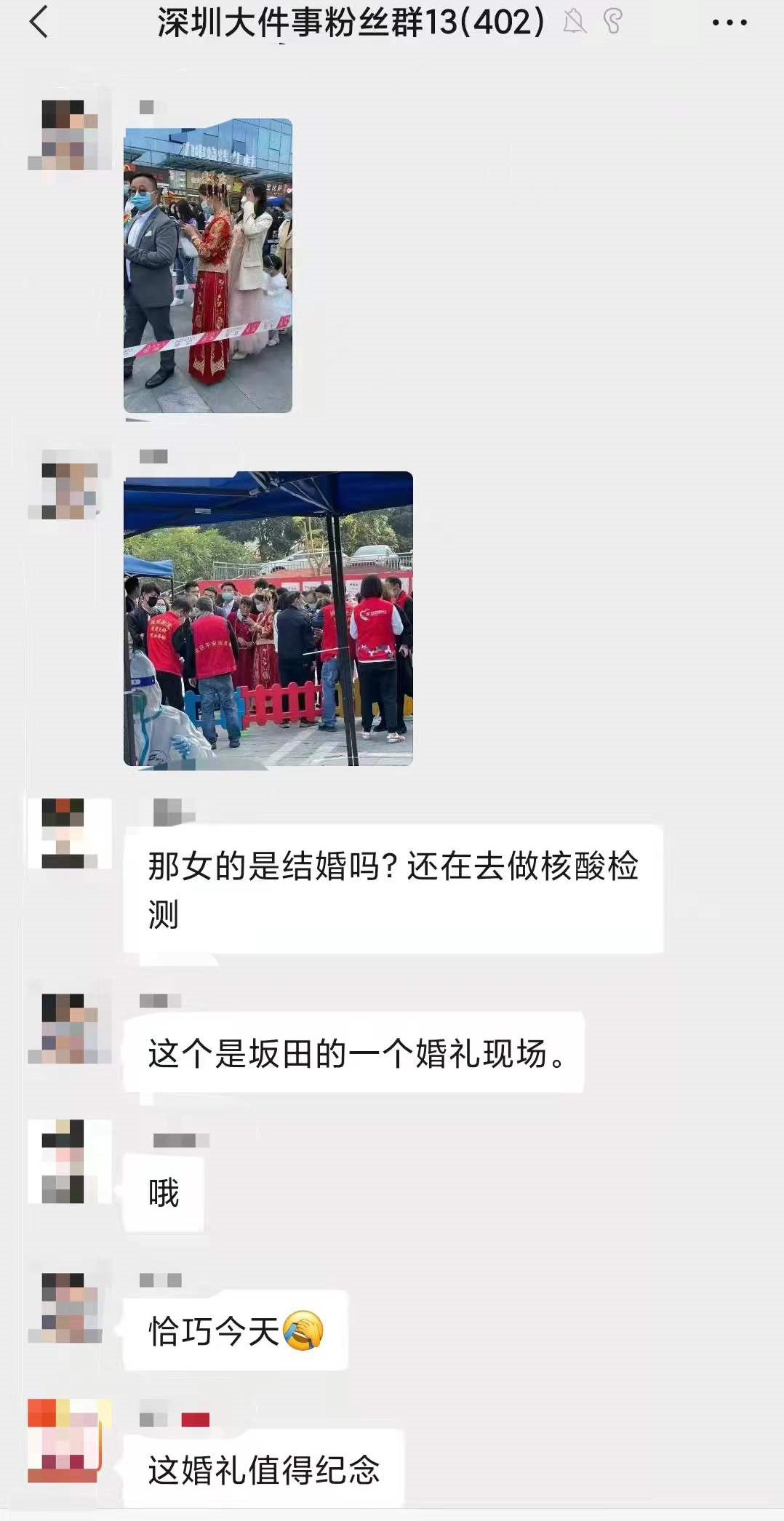Image resolution: width=784 pixels, height=1521 pixels.
Task: Open avatar of user asking 那女的是结婚吗
Action: pyautogui.click(x=69, y=834)
